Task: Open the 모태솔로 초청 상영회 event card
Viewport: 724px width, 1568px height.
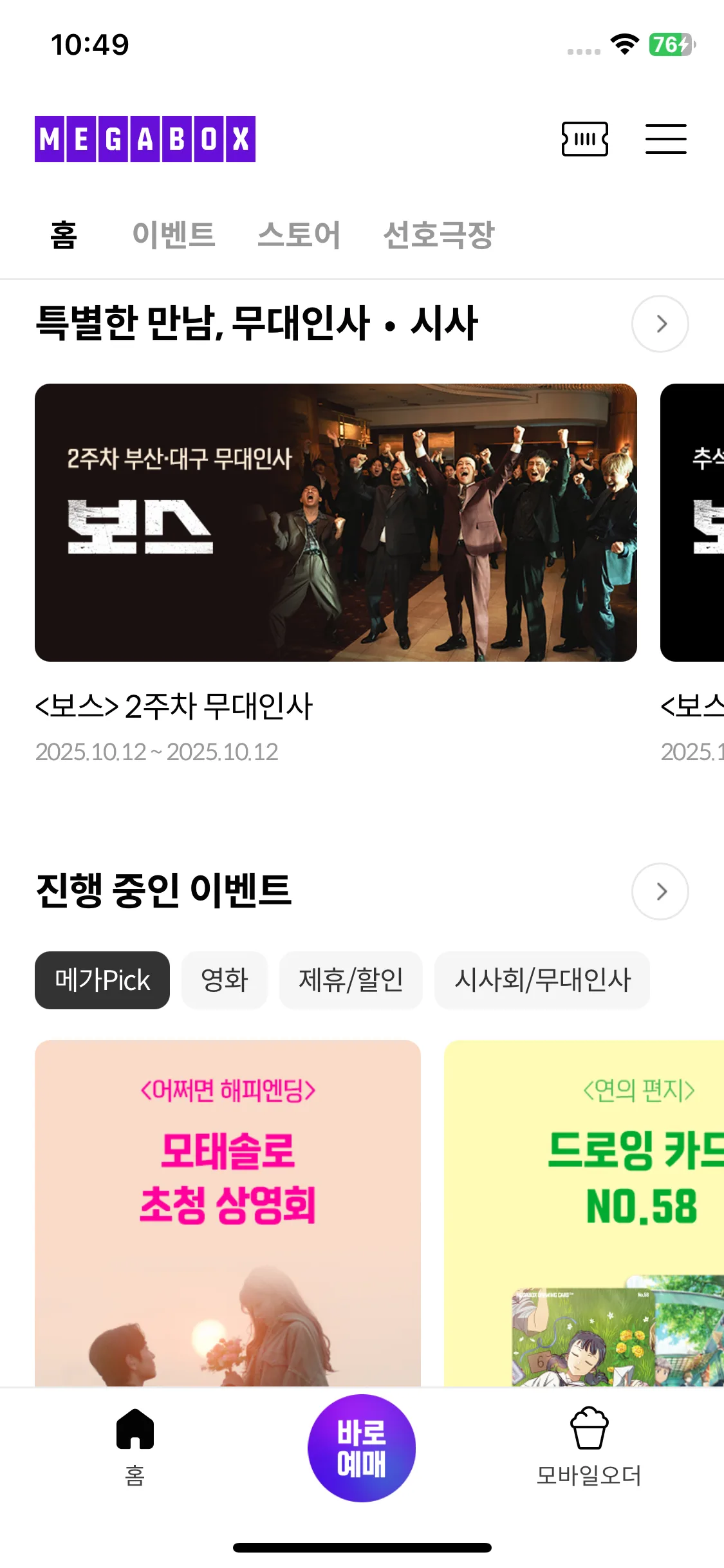Action: tap(228, 1213)
